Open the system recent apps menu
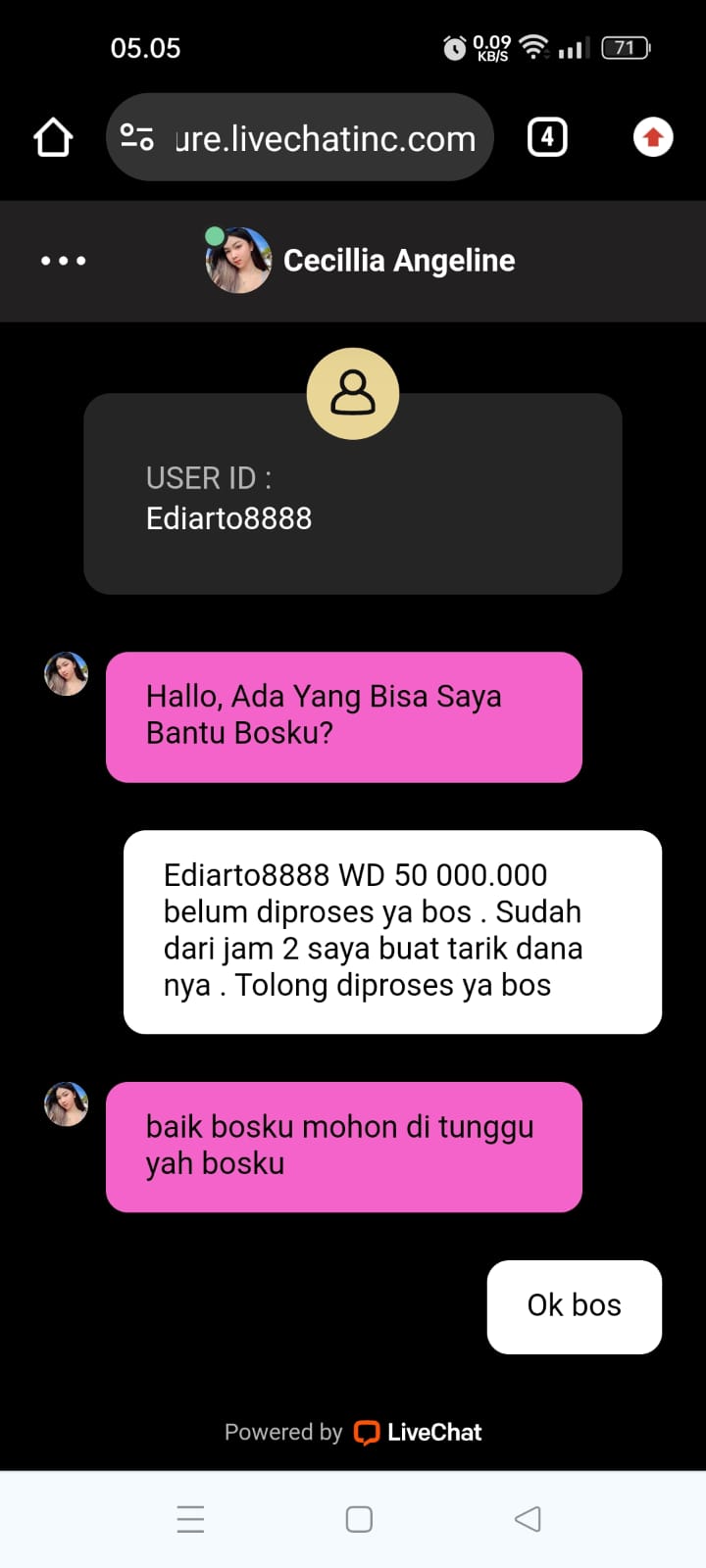Screen dimensions: 706x1568 pyautogui.click(x=190, y=1519)
